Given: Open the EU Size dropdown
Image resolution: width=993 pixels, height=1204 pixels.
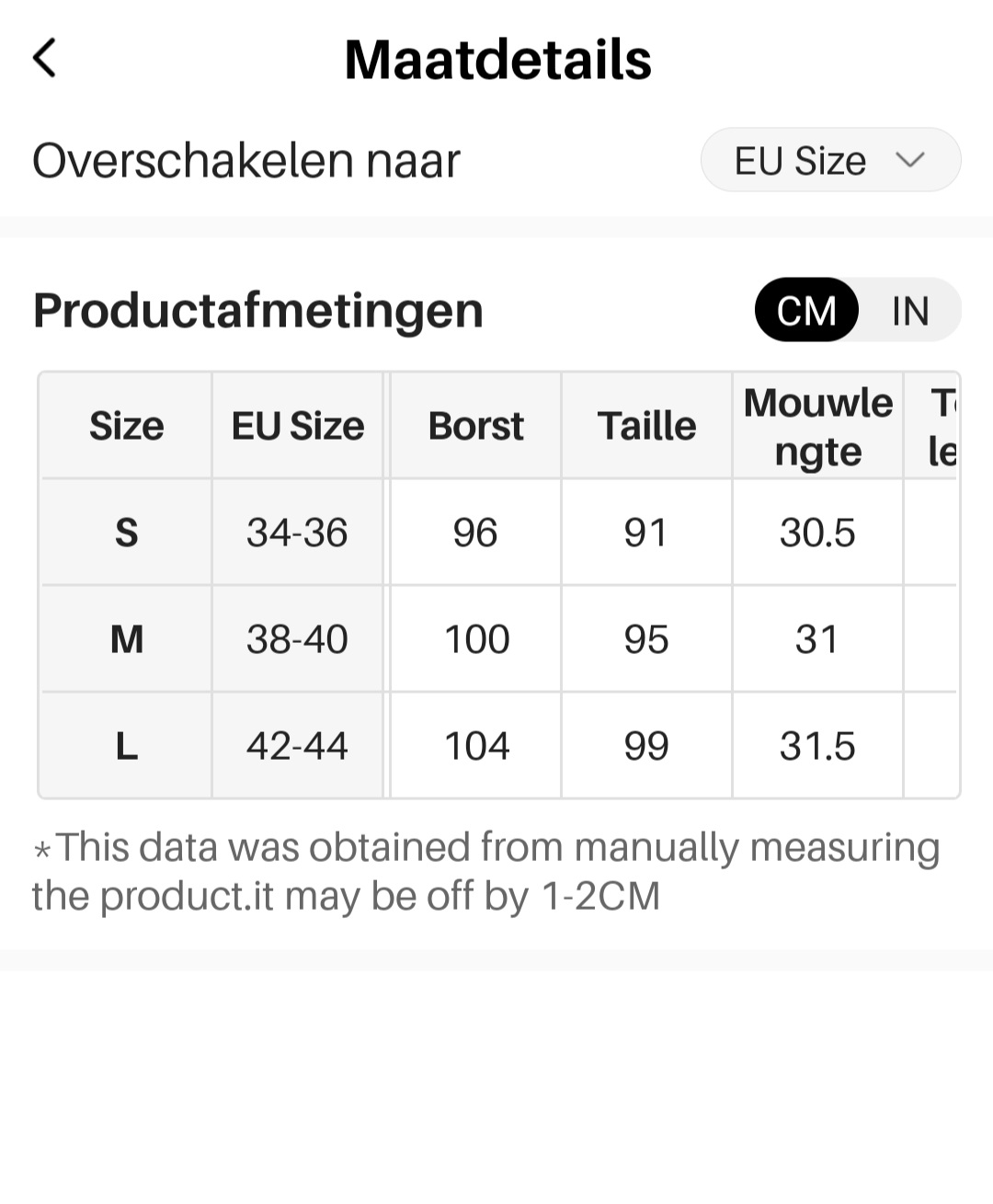Looking at the screenshot, I should point(830,160).
